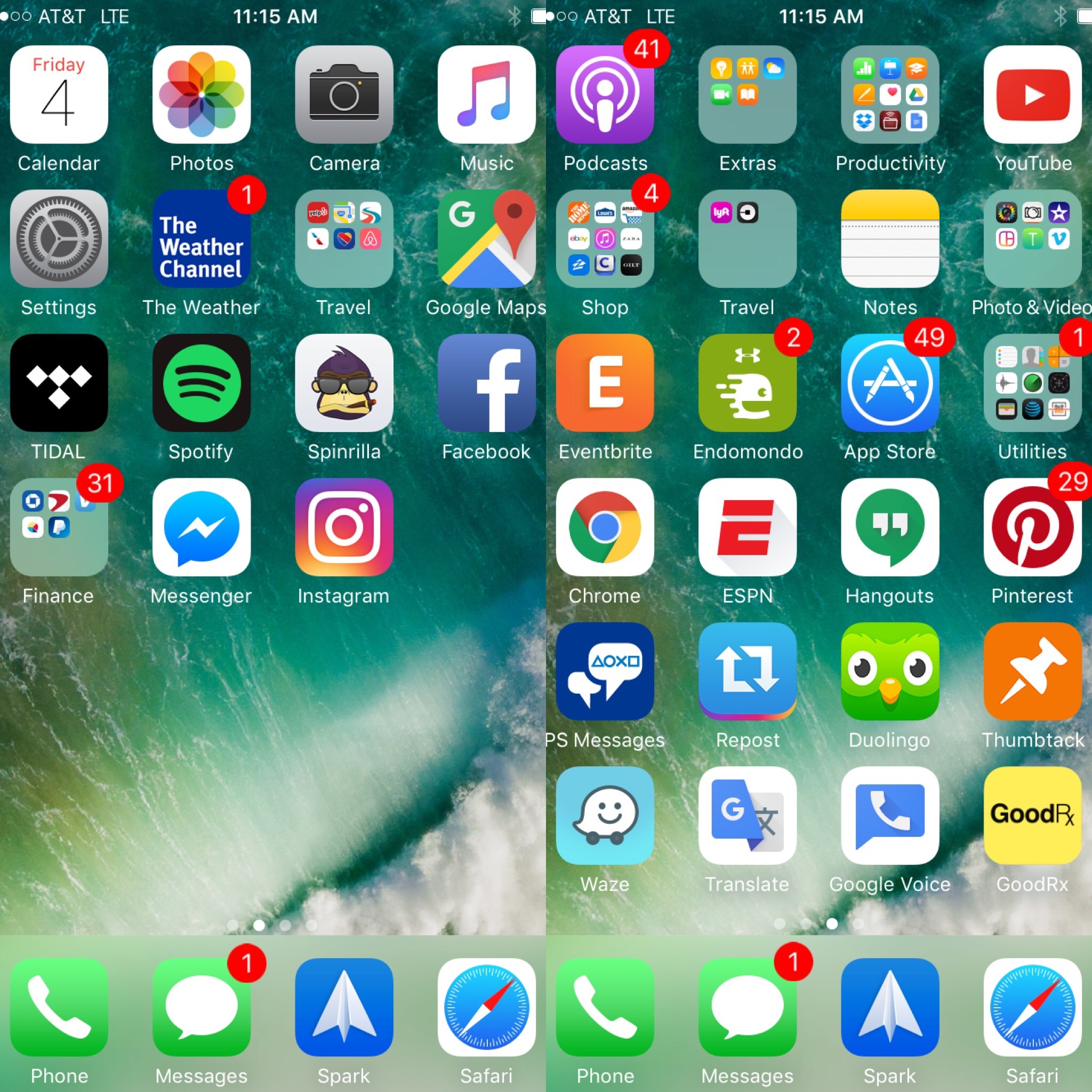Launch the Pinterest app
The width and height of the screenshot is (1092, 1092).
pyautogui.click(x=1032, y=527)
